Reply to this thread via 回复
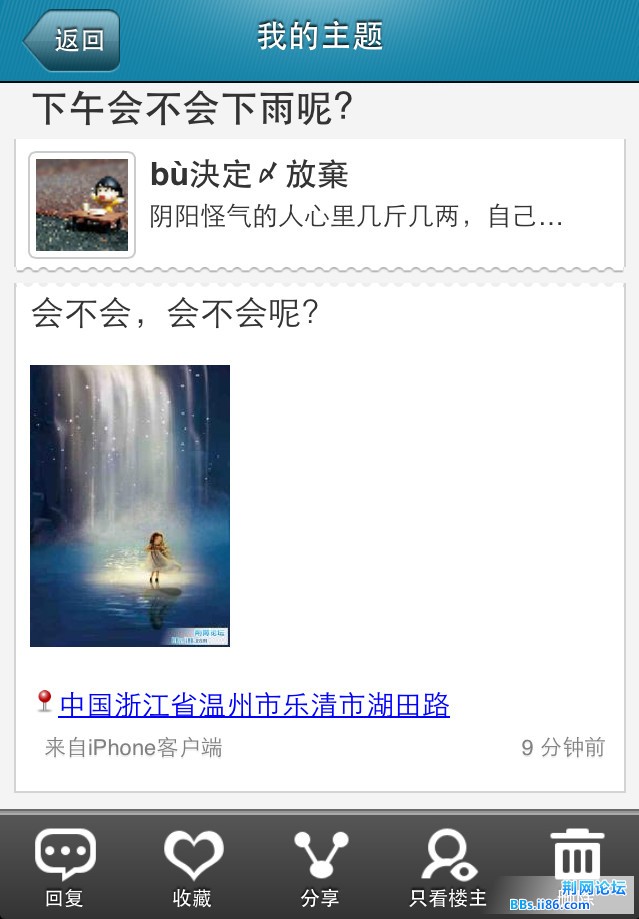The width and height of the screenshot is (639, 919). 65,866
